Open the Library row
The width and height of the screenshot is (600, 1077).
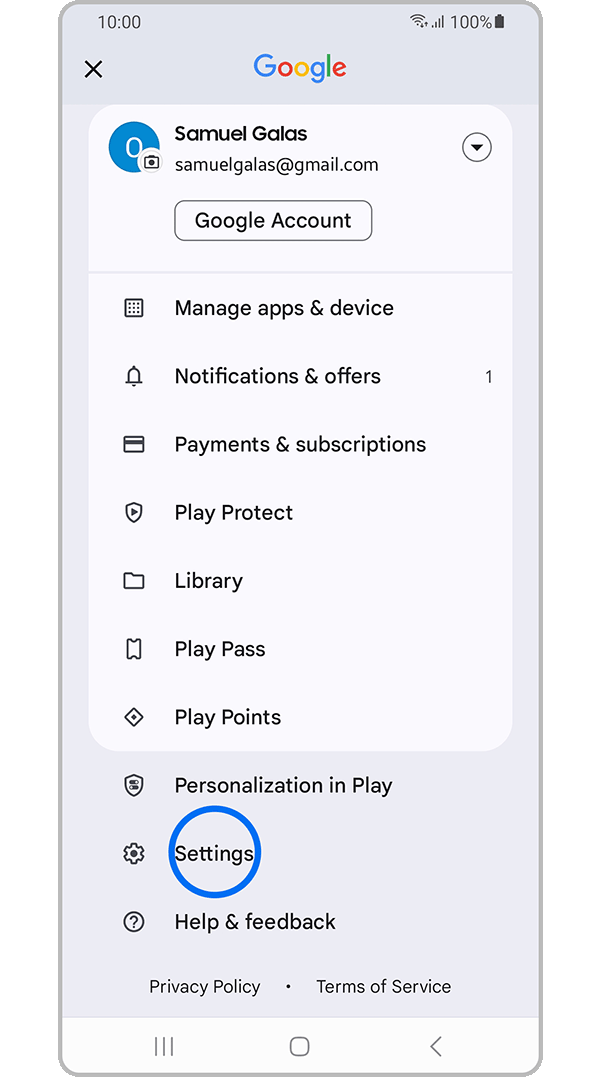208,581
